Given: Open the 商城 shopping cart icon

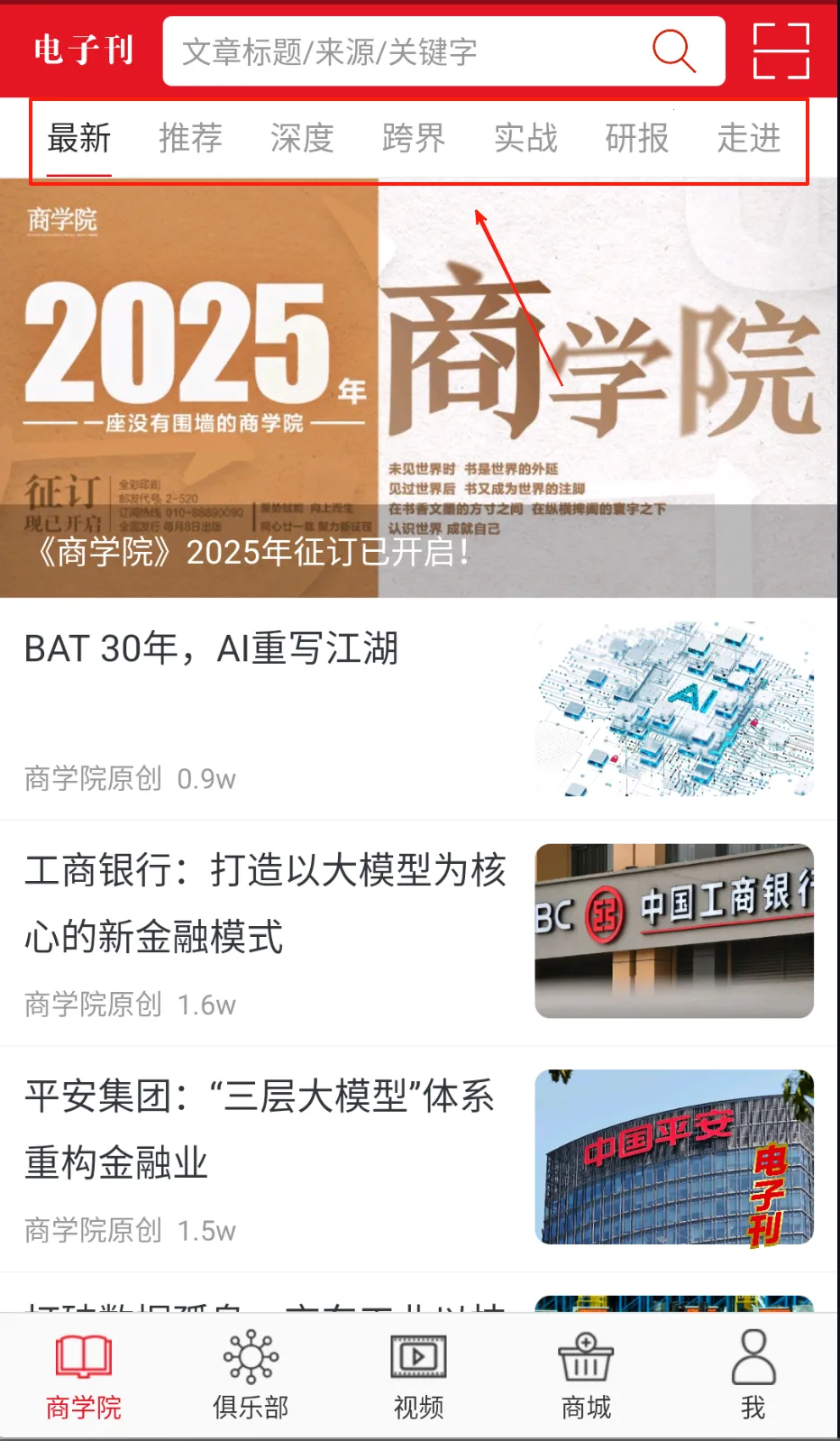Looking at the screenshot, I should [x=586, y=1371].
